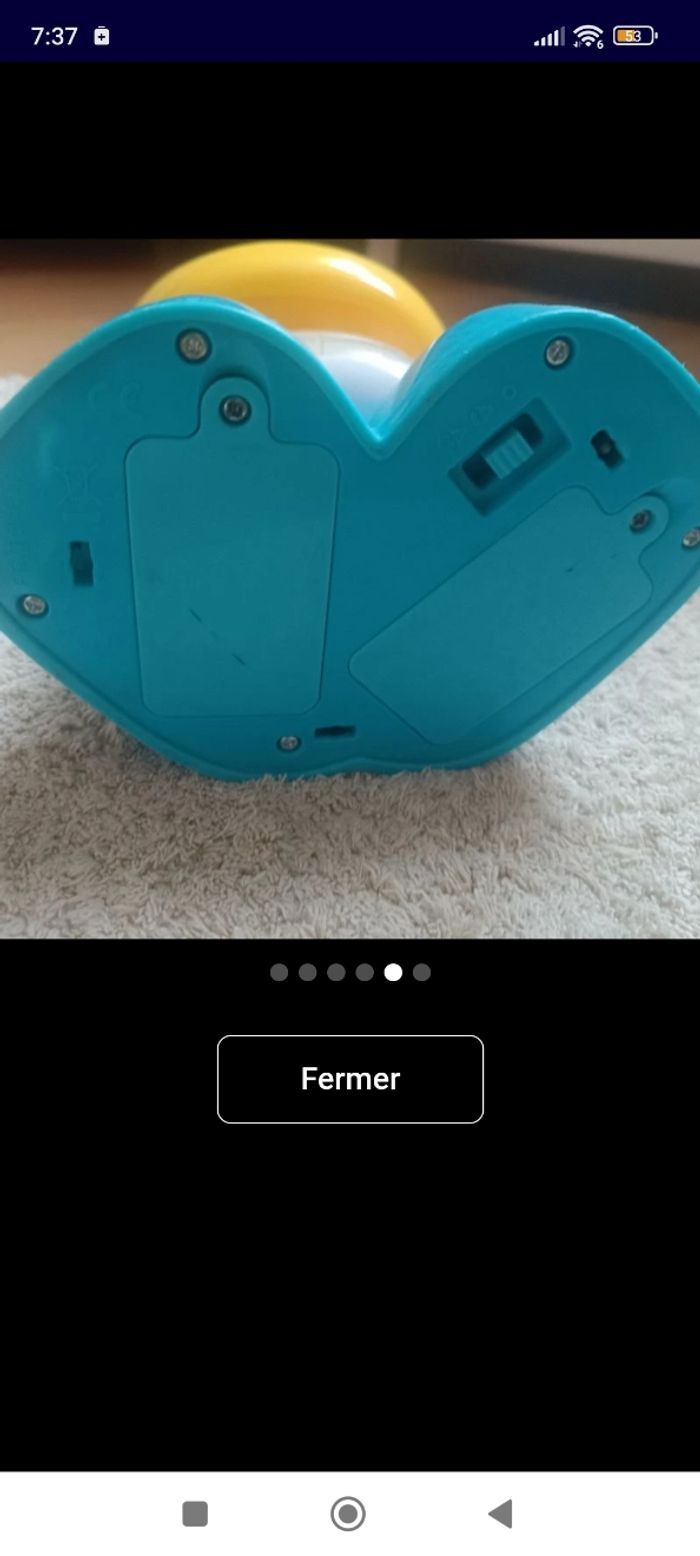Jump to the first photo indicator dot
700x1556 pixels.
[279, 972]
